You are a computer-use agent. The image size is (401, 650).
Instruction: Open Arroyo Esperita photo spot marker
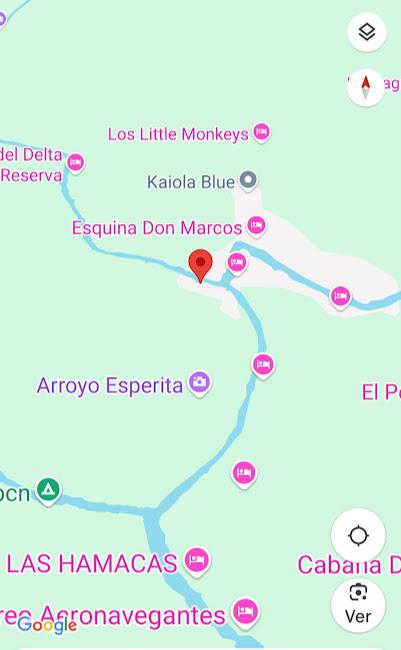click(199, 383)
